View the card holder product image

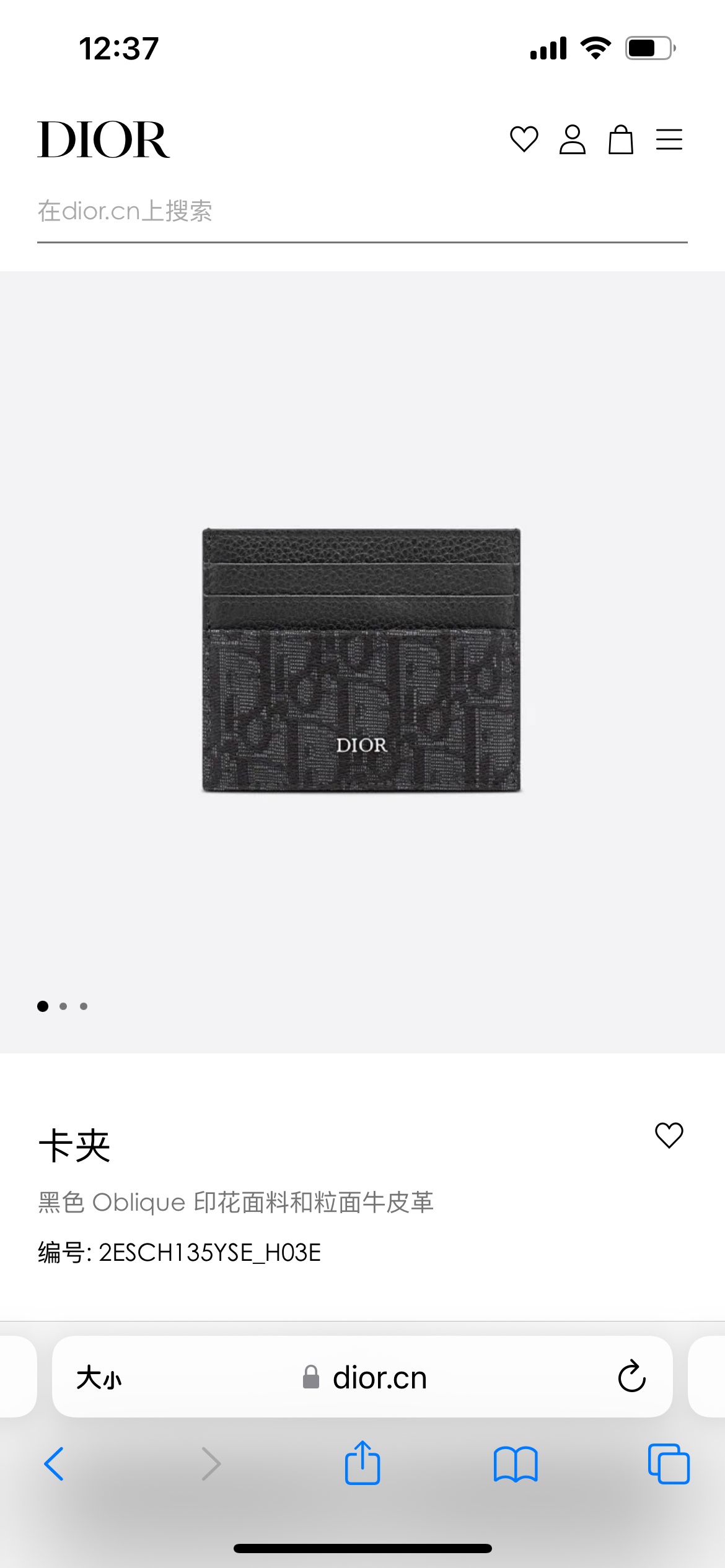tap(362, 660)
